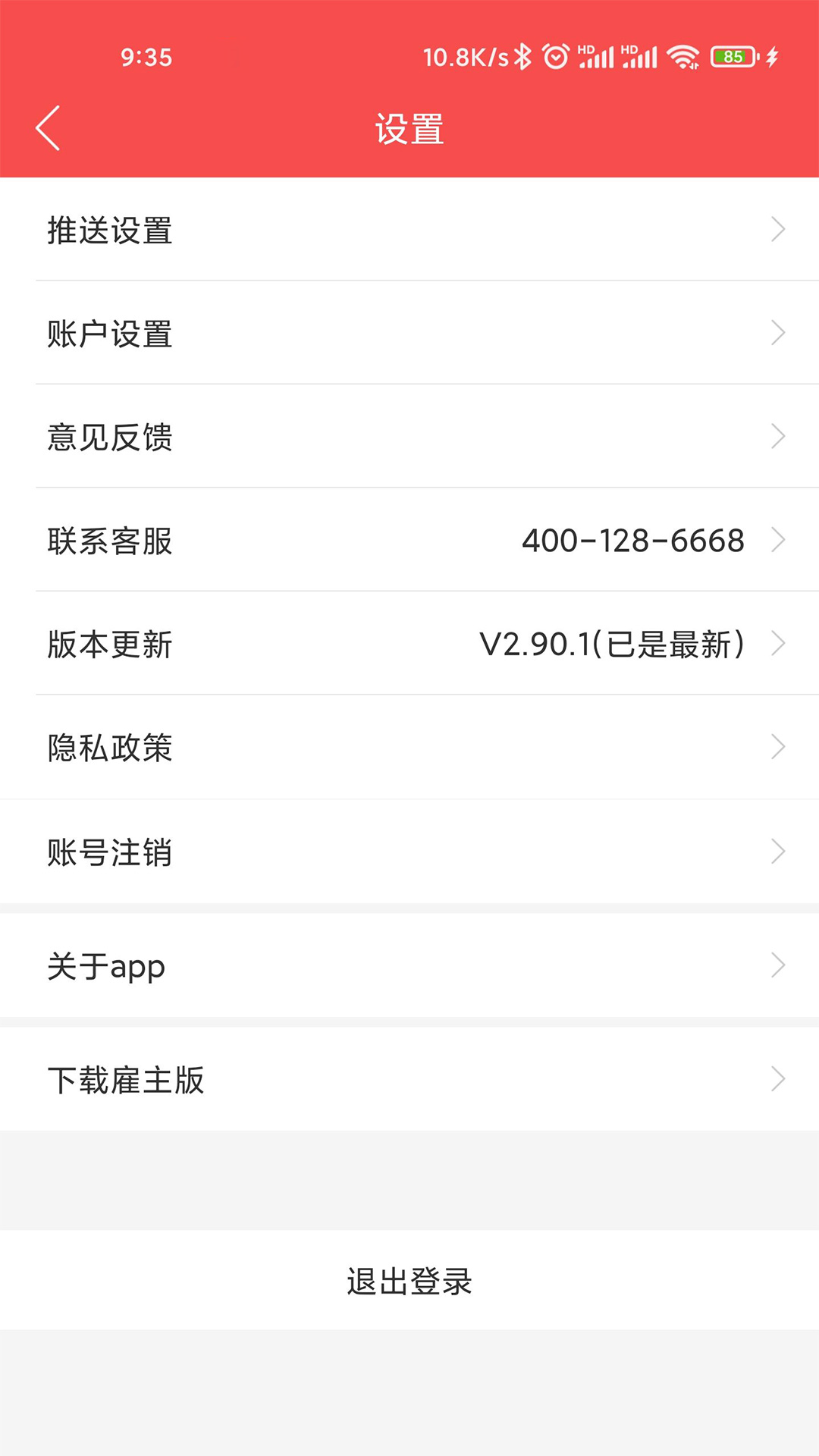819x1456 pixels.
Task: Tap the Wi-Fi icon in the status bar
Action: point(680,55)
